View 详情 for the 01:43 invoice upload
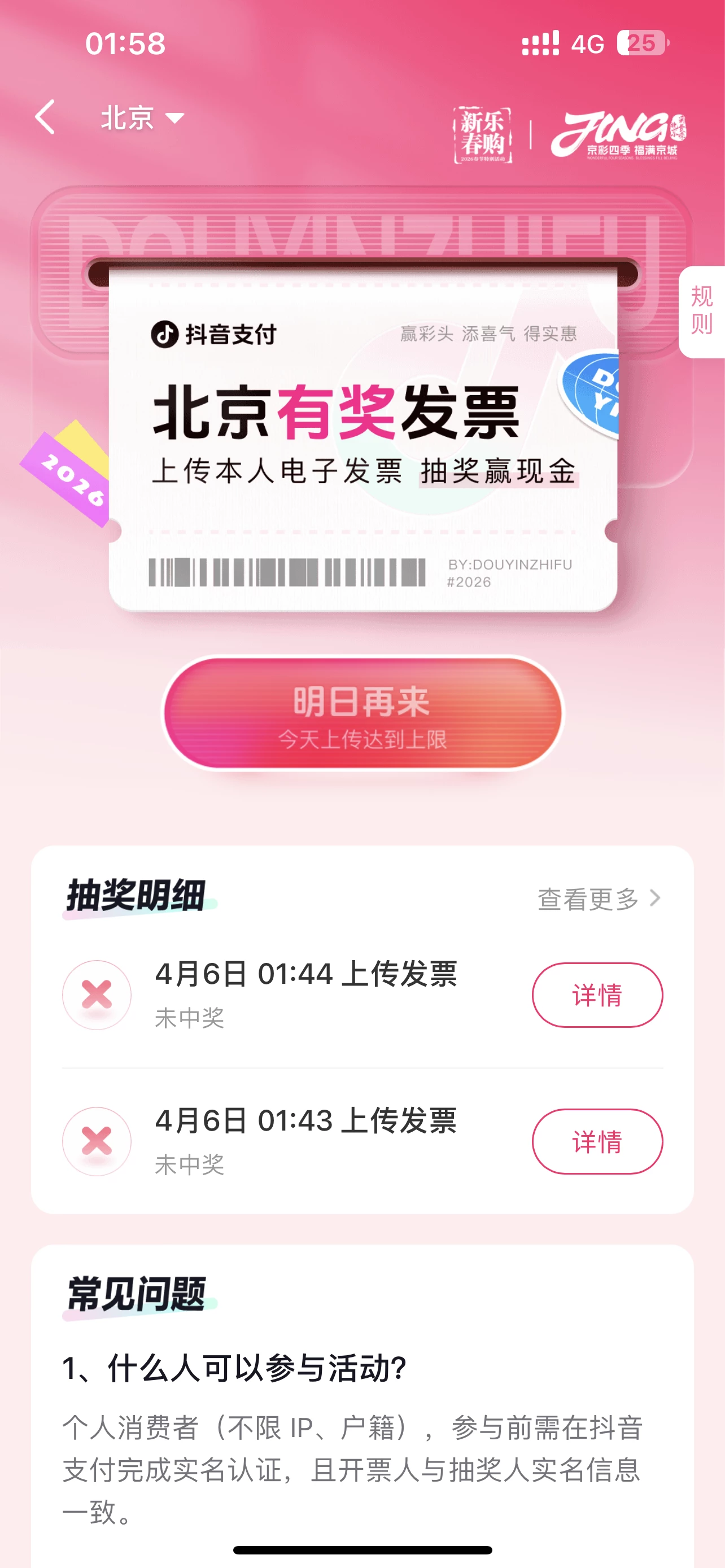The width and height of the screenshot is (725, 1568). point(597,1142)
